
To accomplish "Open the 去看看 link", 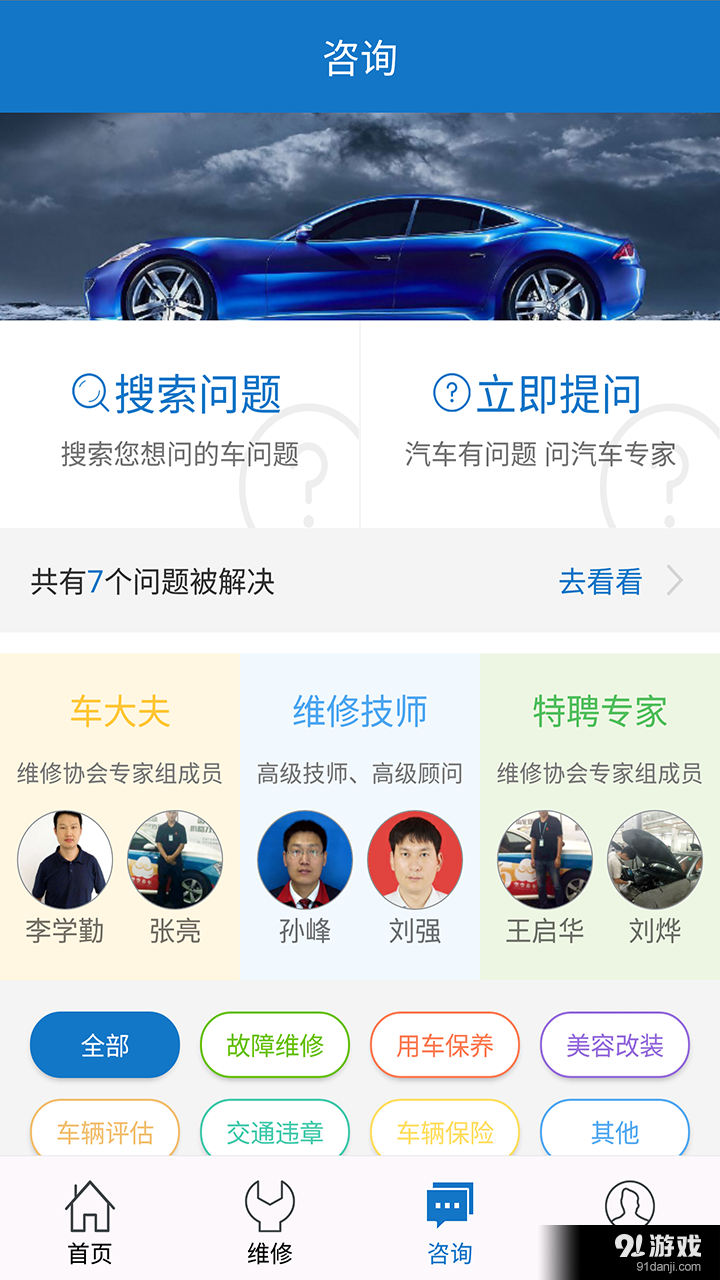I will point(600,582).
